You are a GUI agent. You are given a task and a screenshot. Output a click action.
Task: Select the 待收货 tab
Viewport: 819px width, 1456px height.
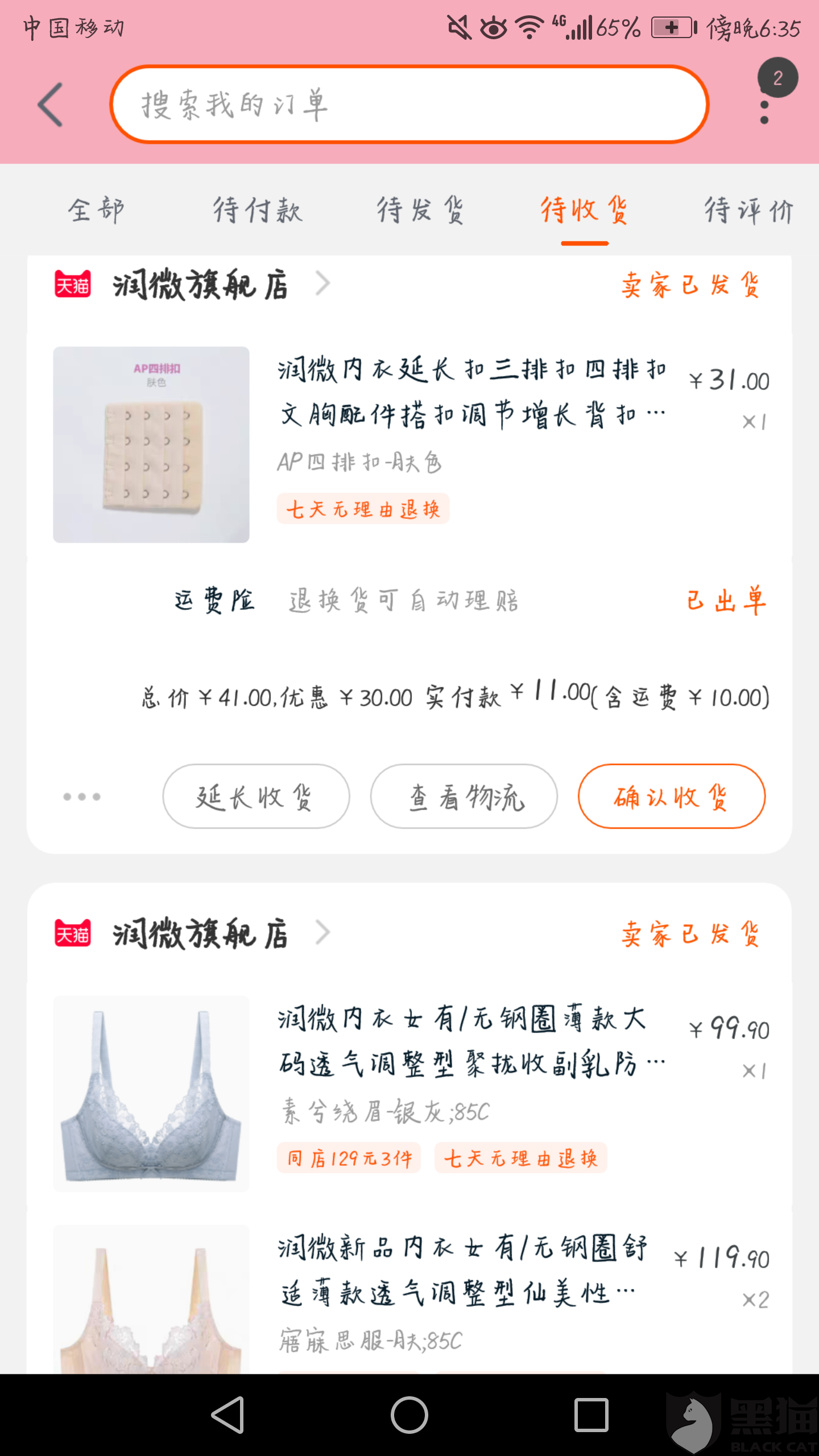pos(584,210)
